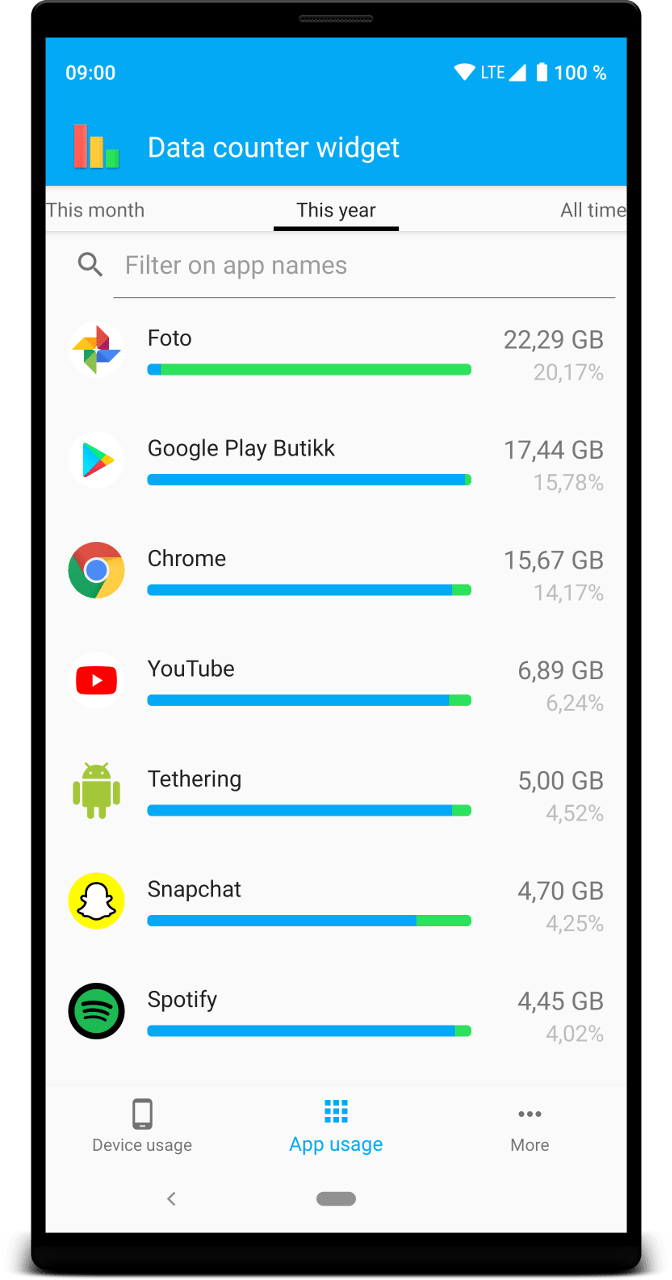
Task: Tap the system back button
Action: tap(171, 1198)
